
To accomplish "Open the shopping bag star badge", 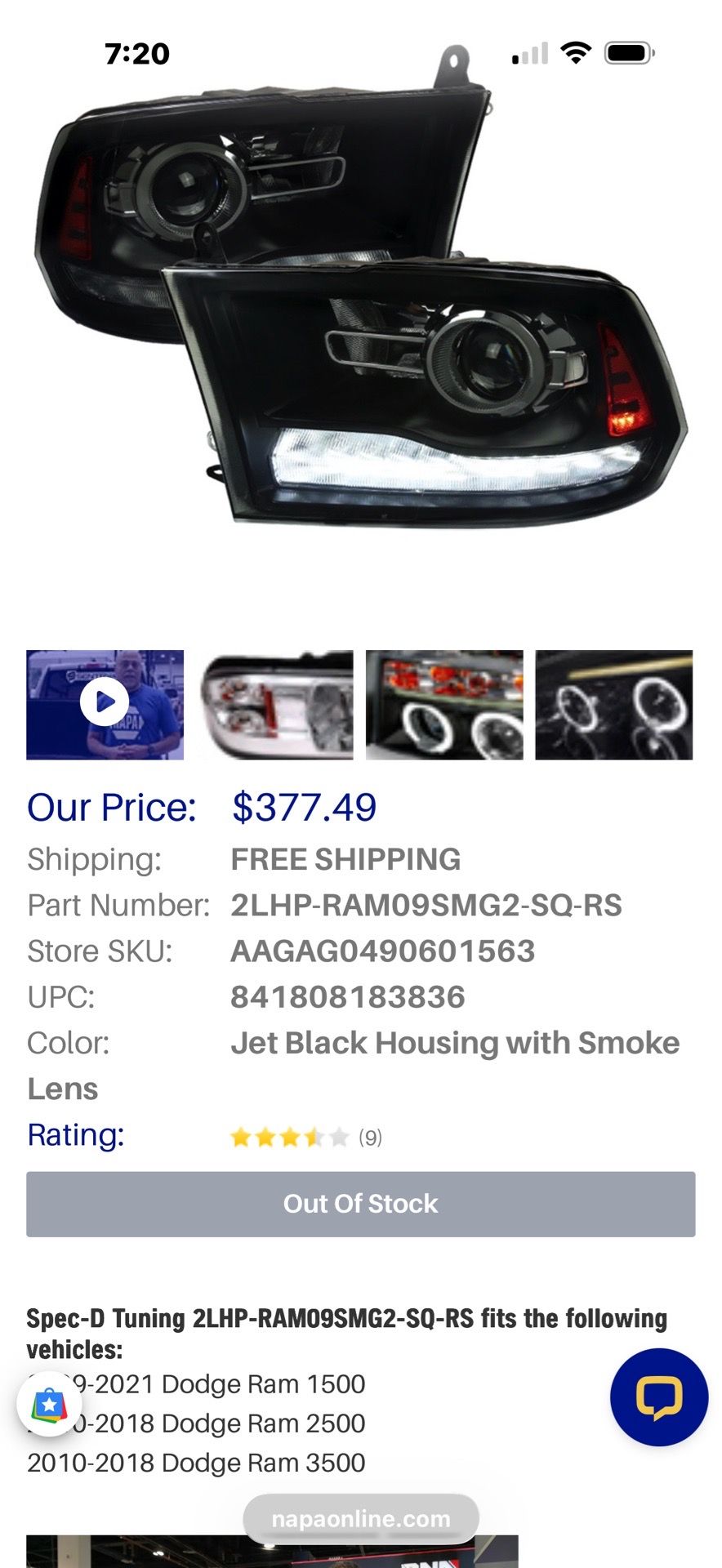I will click(49, 1405).
